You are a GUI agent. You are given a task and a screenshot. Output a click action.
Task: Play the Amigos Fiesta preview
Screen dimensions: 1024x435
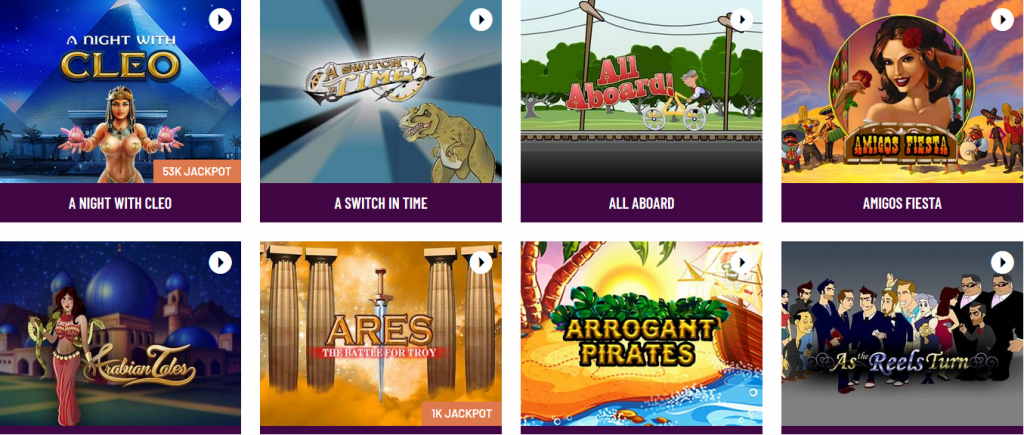(x=1002, y=19)
